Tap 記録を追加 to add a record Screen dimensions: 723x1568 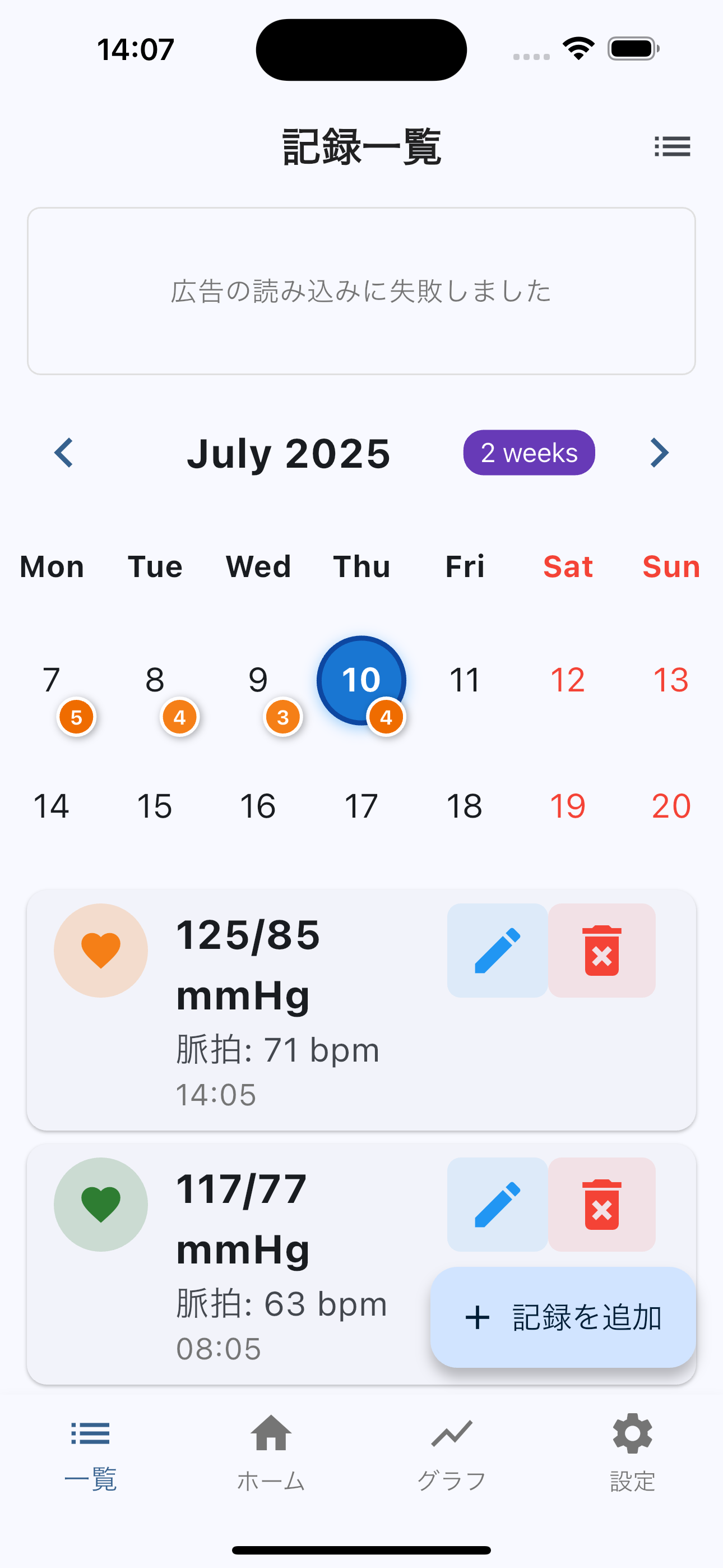563,1317
